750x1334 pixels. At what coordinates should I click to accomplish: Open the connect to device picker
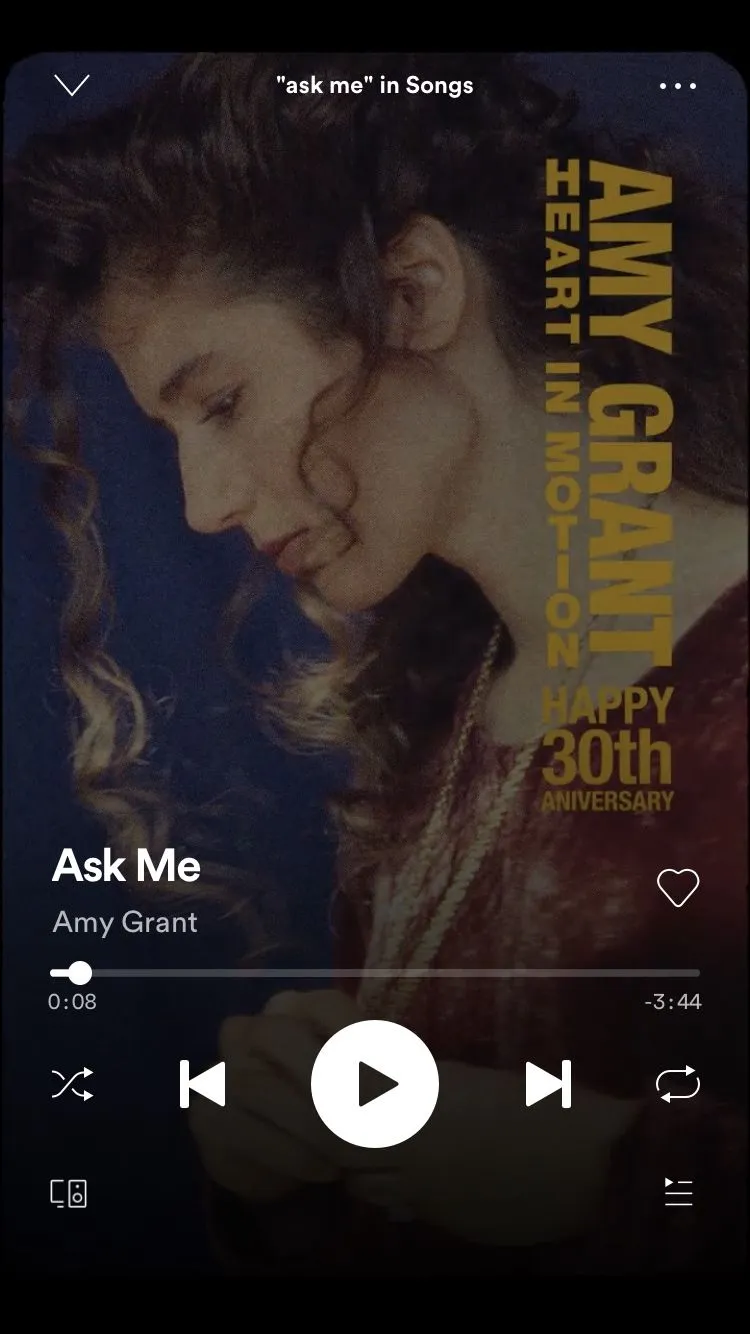click(x=69, y=1193)
